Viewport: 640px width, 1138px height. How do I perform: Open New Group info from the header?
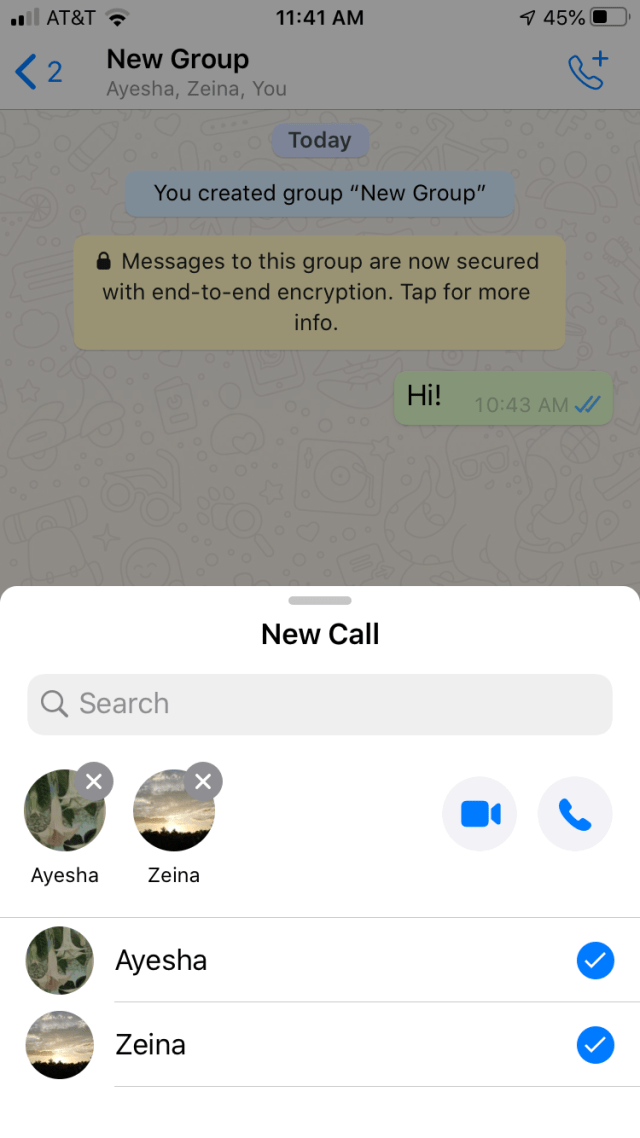tap(197, 72)
